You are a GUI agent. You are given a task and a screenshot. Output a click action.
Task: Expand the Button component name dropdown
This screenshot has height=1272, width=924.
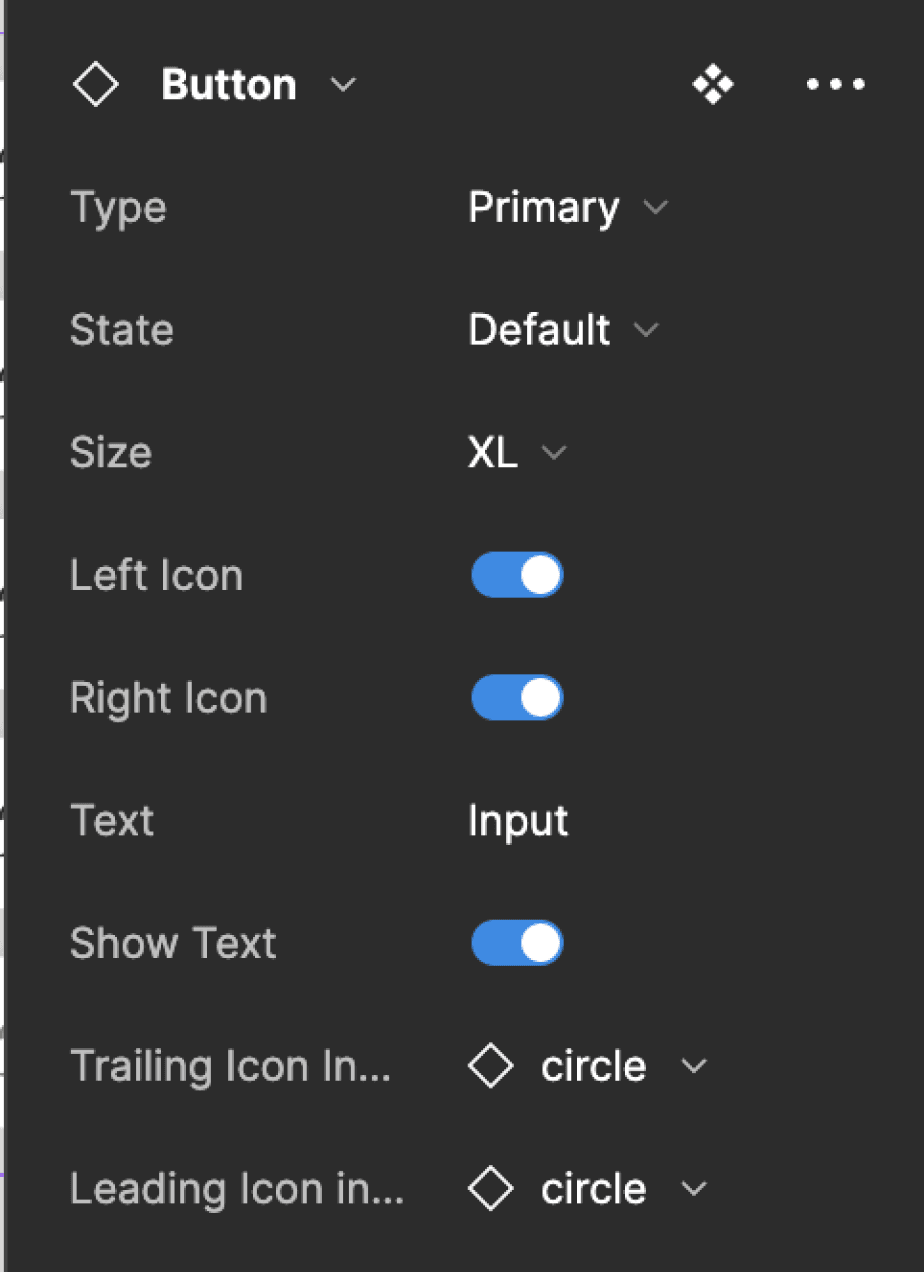coord(343,85)
